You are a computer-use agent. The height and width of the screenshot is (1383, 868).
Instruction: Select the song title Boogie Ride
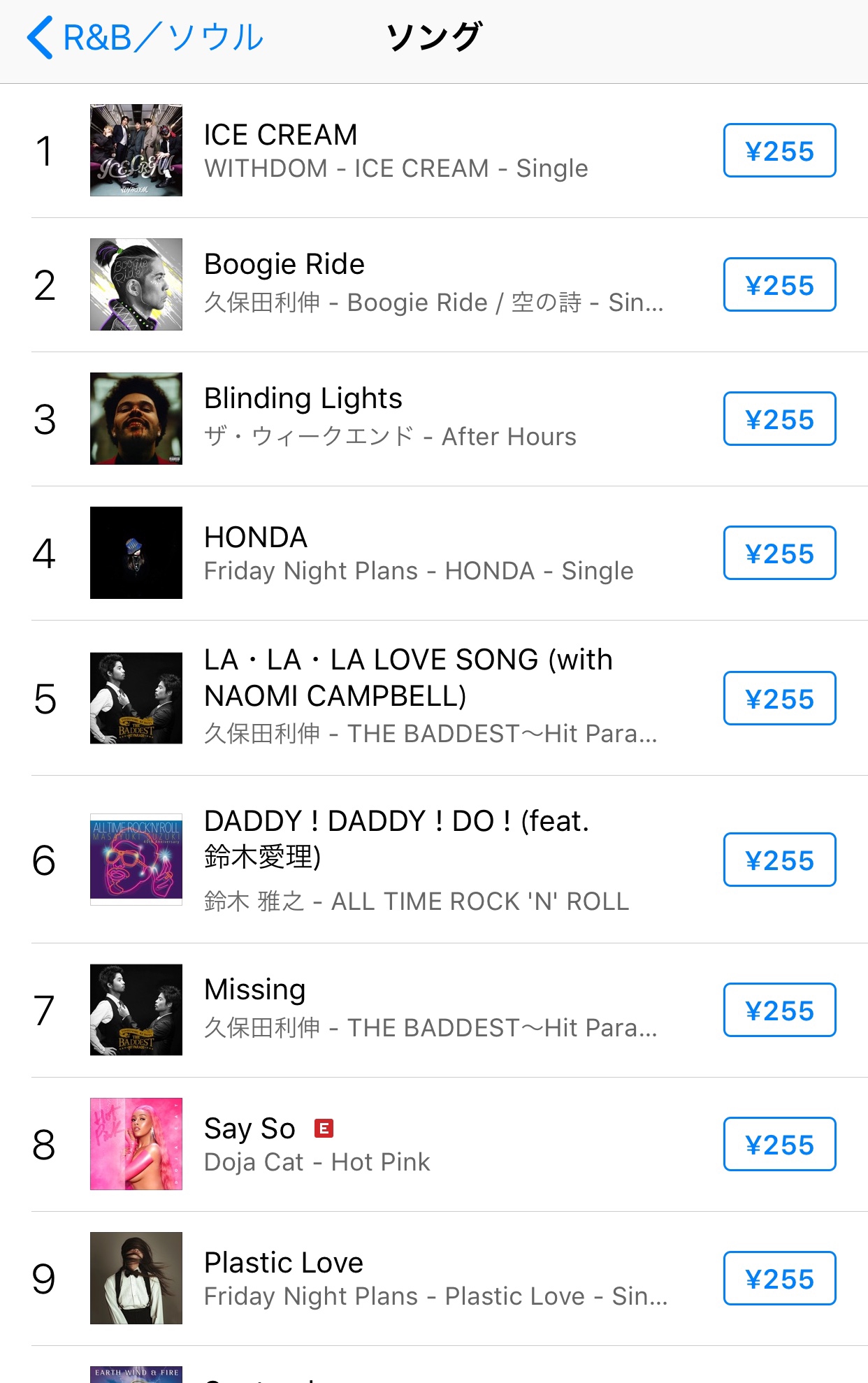pyautogui.click(x=284, y=264)
